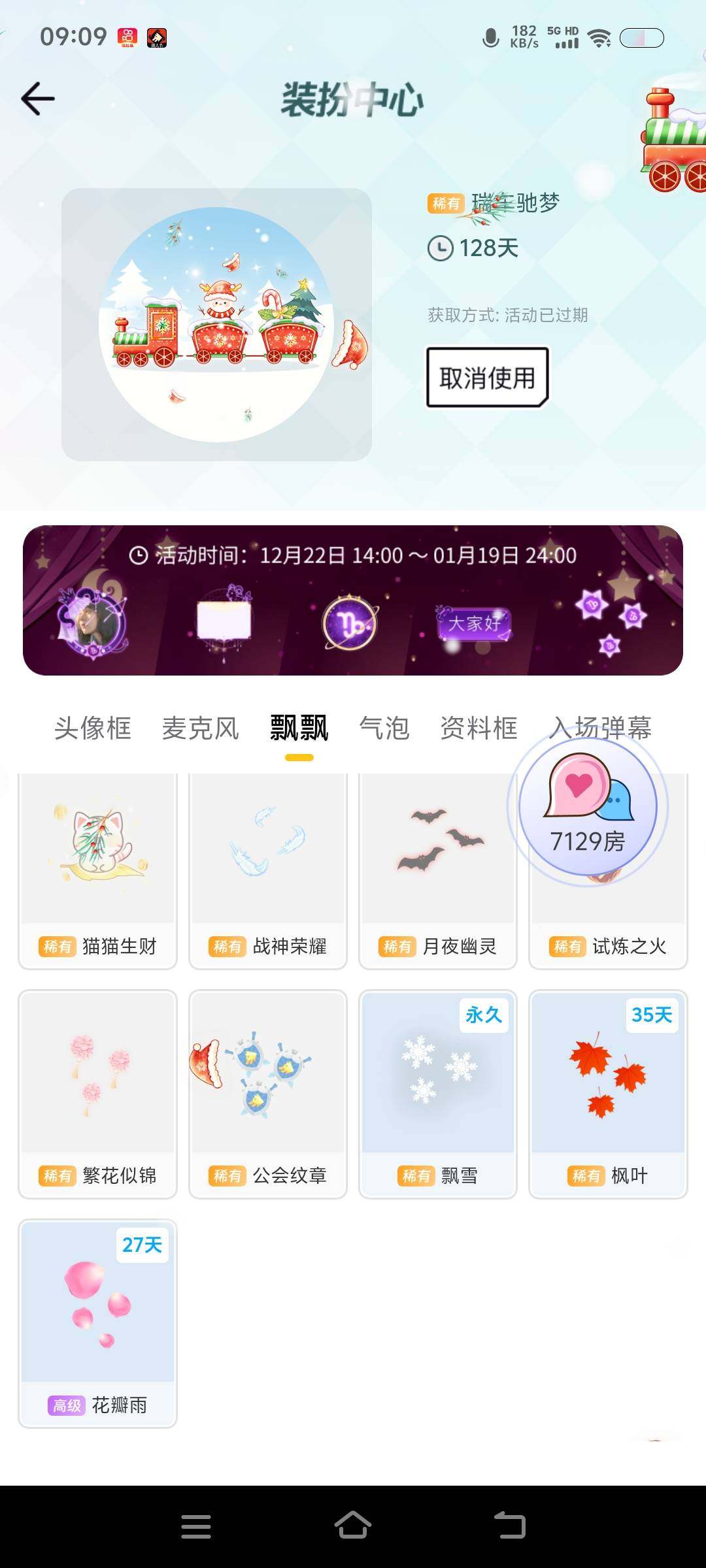Choose the 月夜幽灵 bat decoration
706x1568 pixels.
point(437,862)
